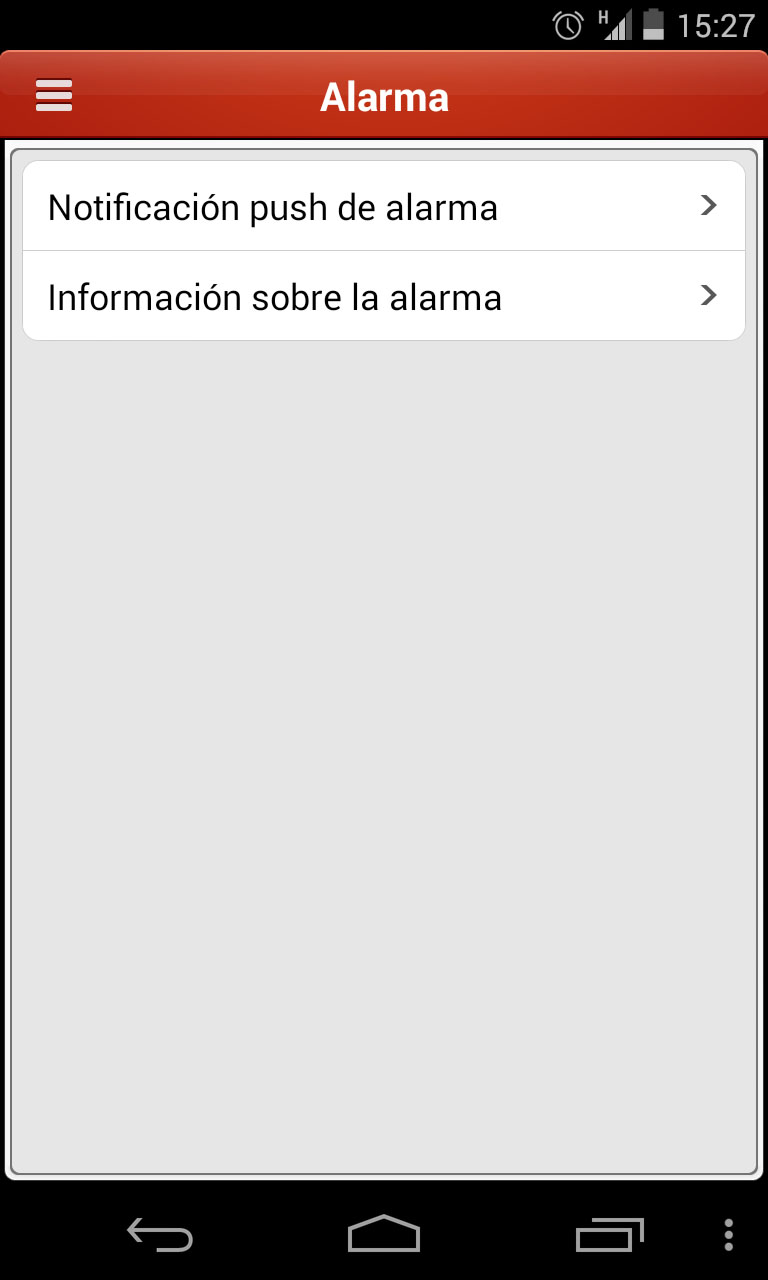This screenshot has height=1280, width=768.
Task: Open the hamburger drawer menu
Action: (54, 96)
